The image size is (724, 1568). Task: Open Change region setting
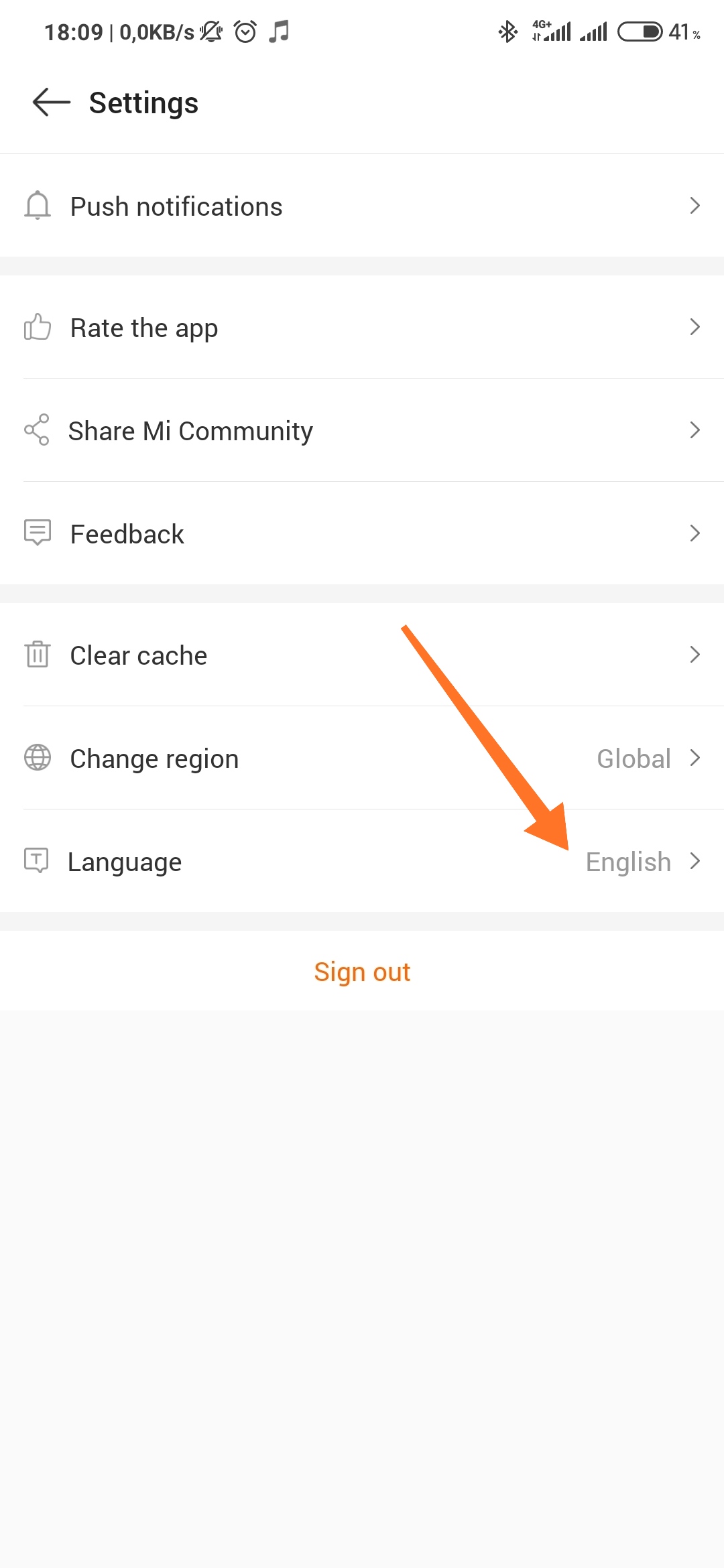click(362, 759)
